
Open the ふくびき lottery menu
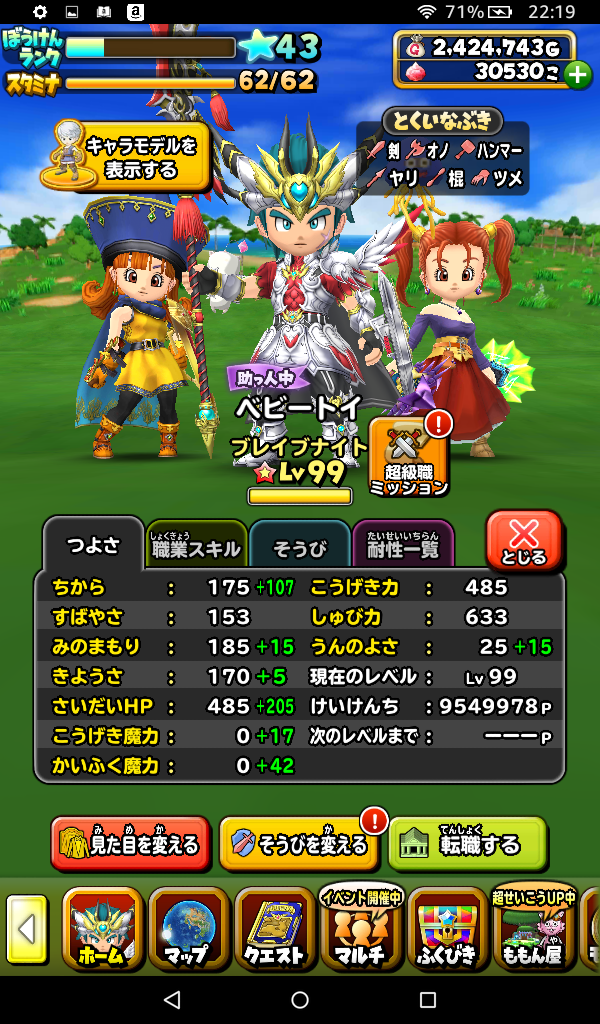point(447,928)
